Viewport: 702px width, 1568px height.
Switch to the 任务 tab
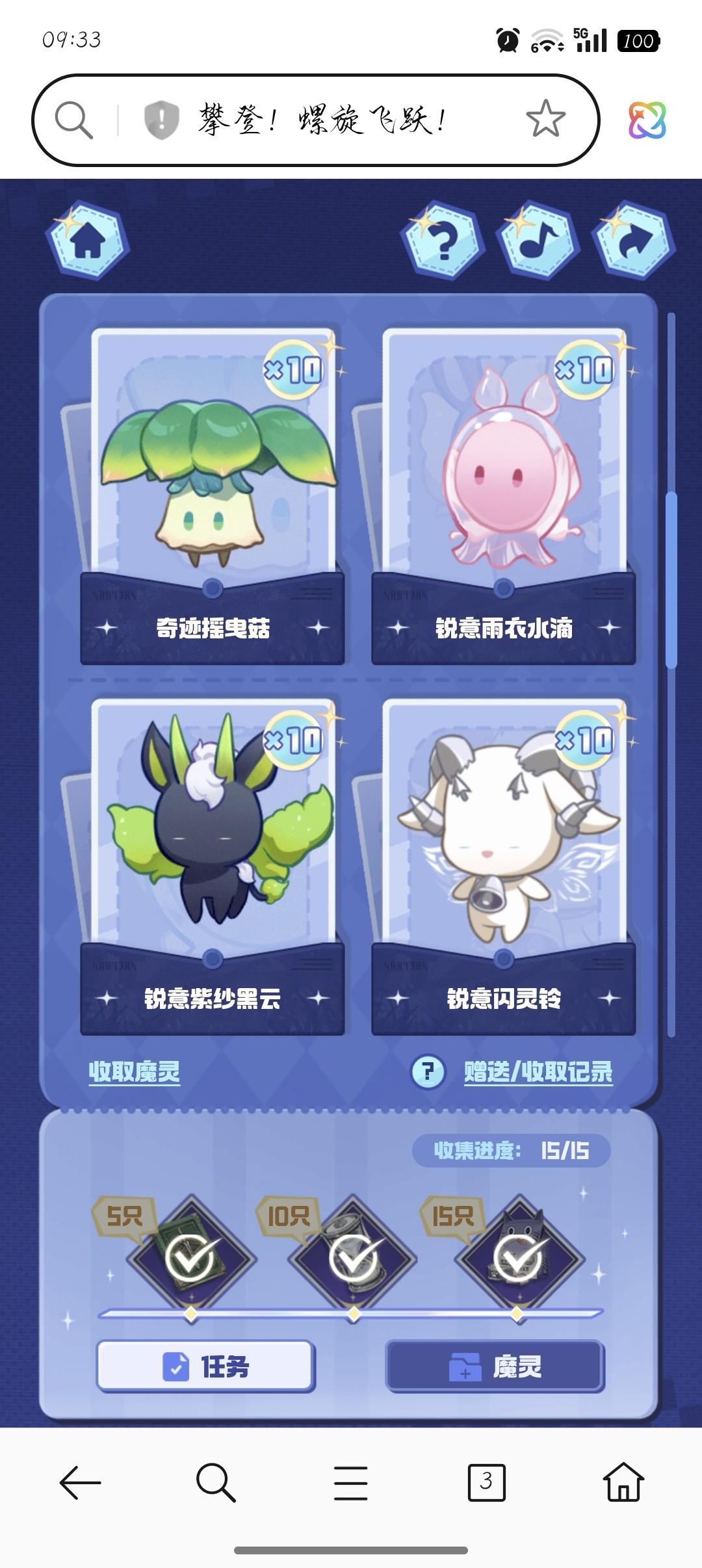pos(205,1366)
